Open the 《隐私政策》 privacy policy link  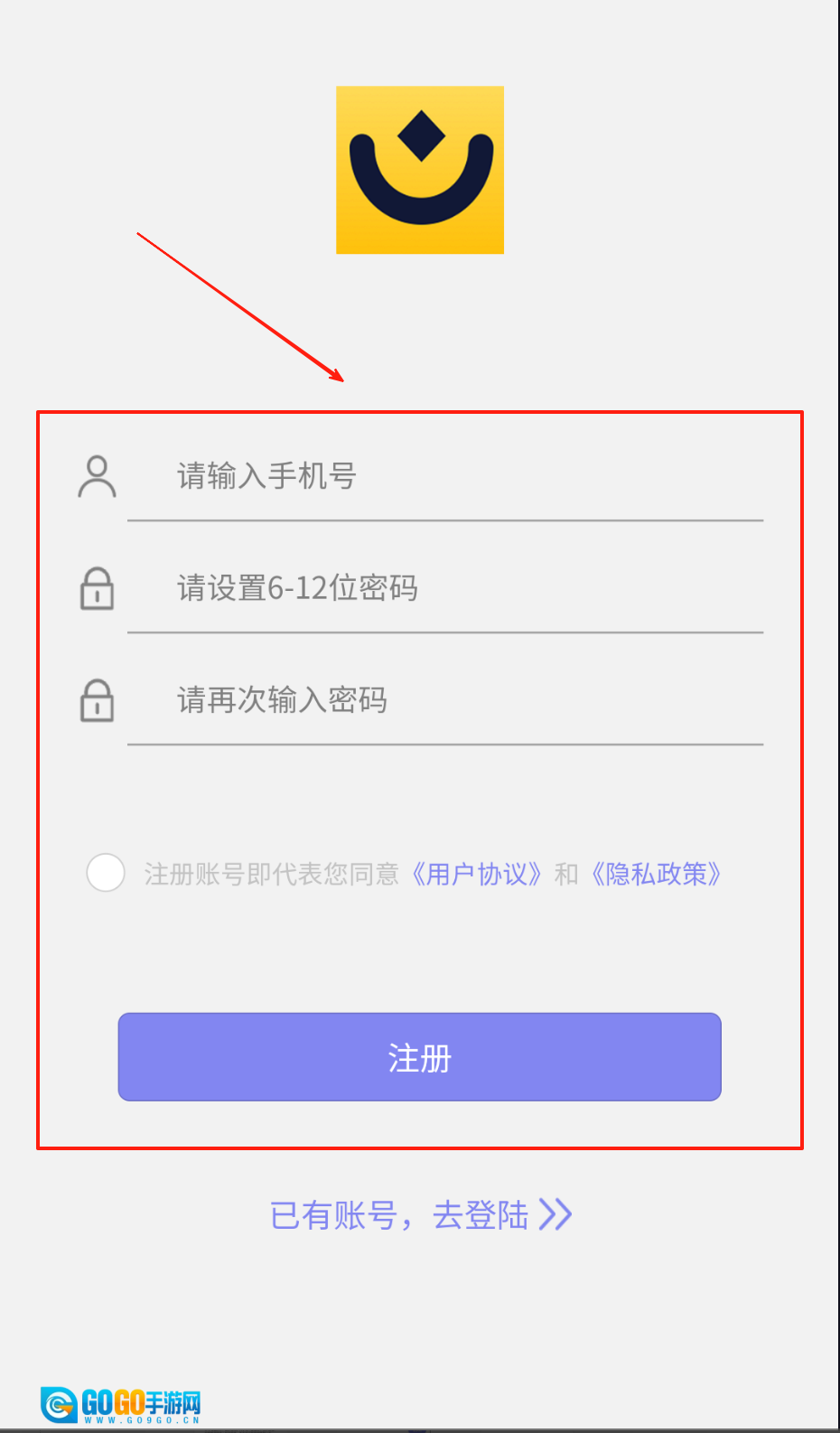point(656,875)
